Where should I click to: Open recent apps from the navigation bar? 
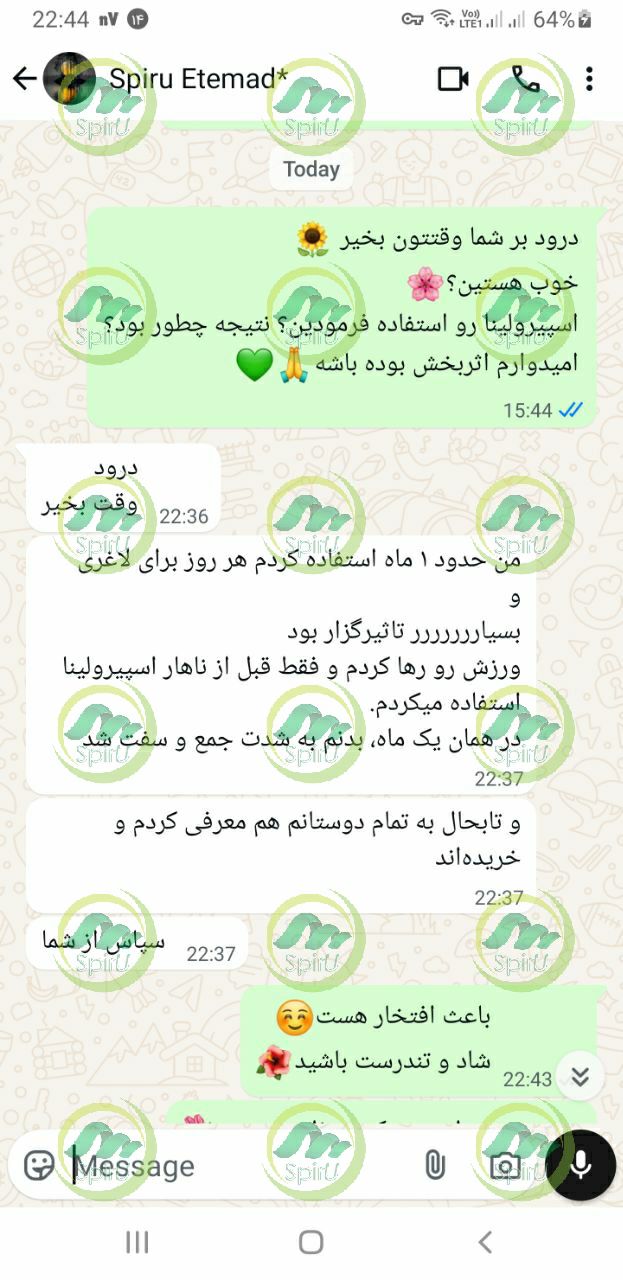[x=137, y=1242]
